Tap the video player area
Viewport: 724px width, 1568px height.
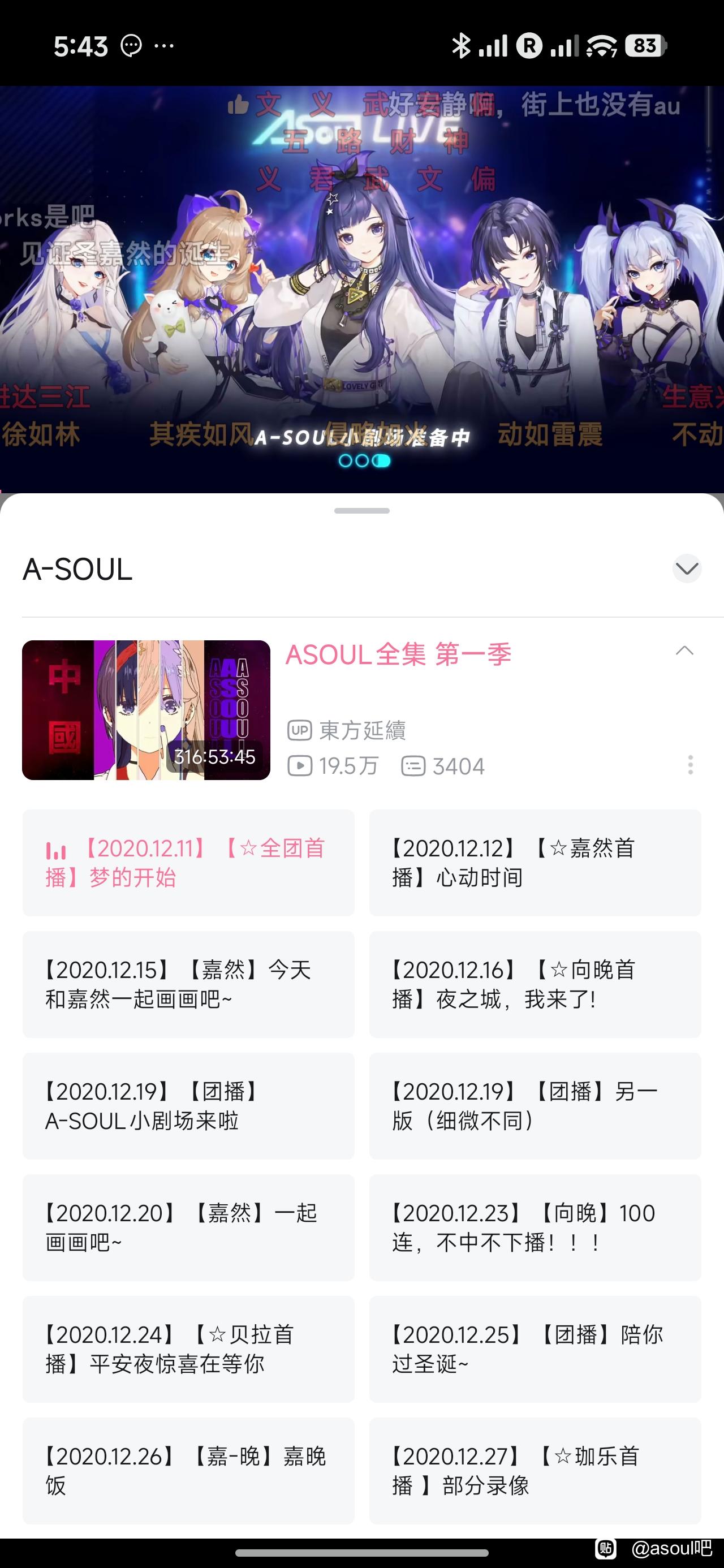coord(361,289)
